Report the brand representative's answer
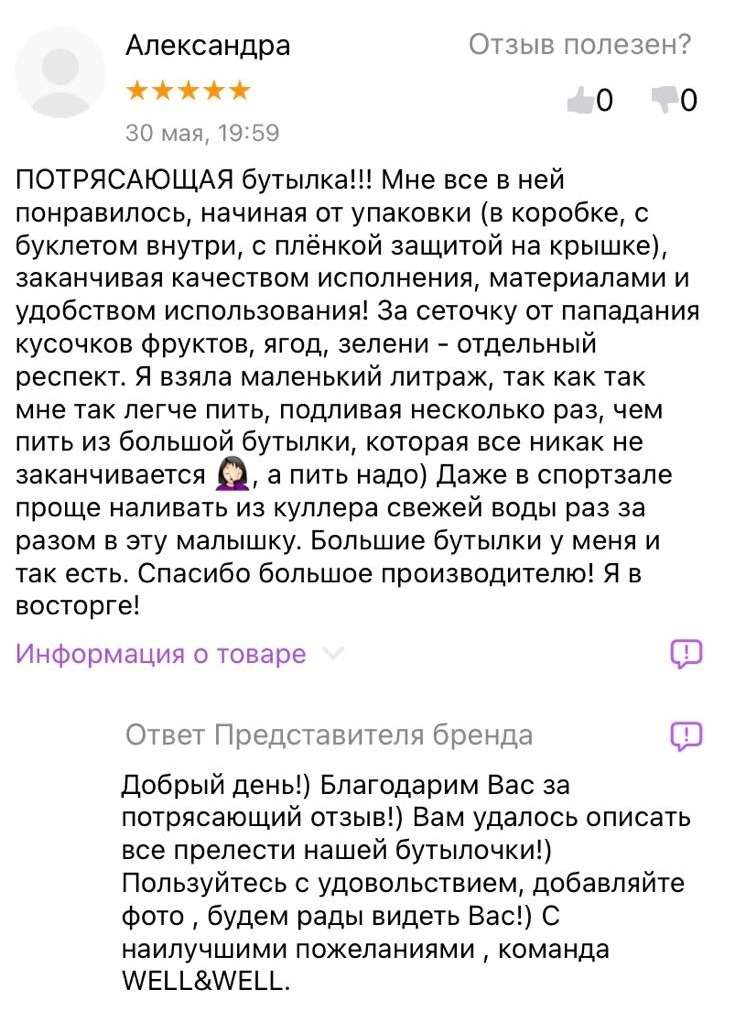This screenshot has height=1023, width=744. pos(687,736)
